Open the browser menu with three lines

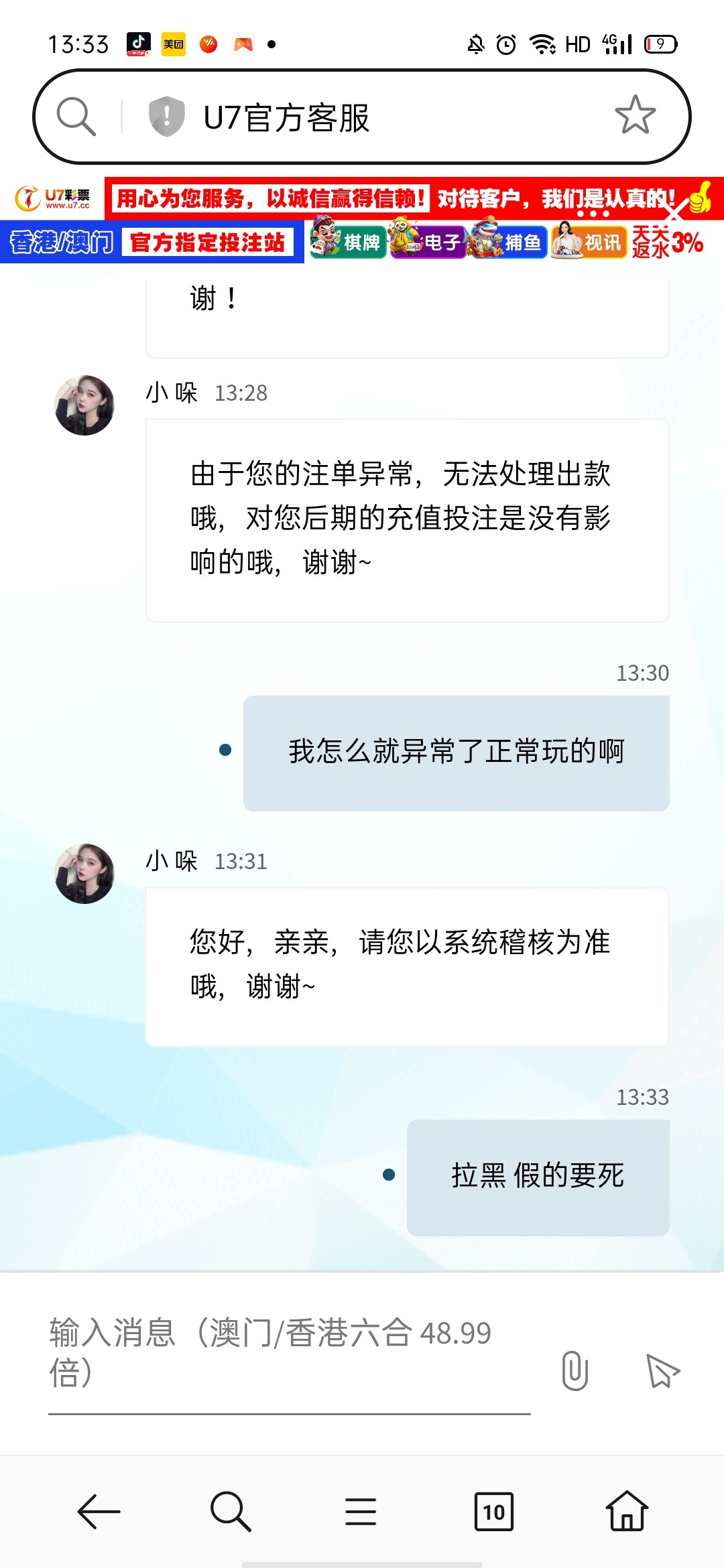point(361,1512)
